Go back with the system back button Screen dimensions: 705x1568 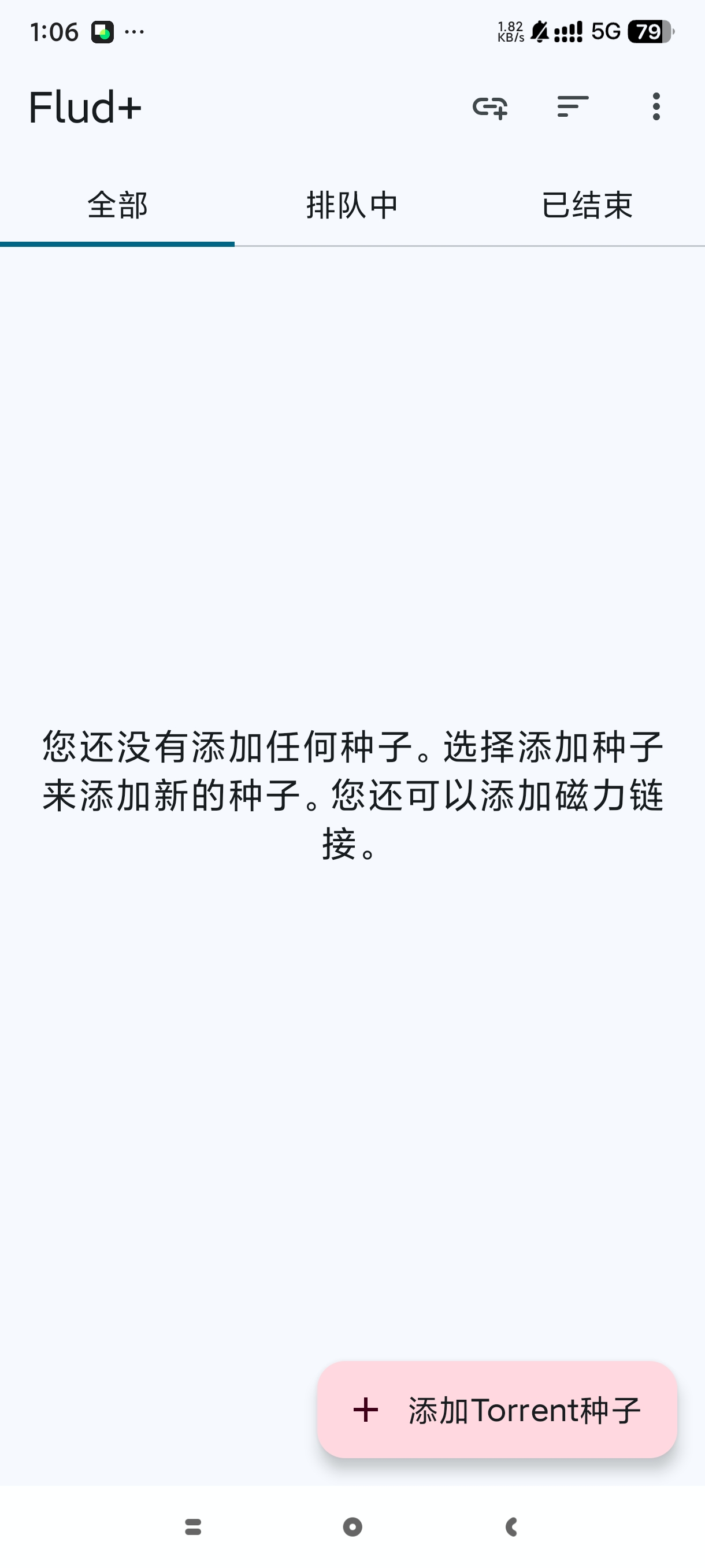[511, 1526]
